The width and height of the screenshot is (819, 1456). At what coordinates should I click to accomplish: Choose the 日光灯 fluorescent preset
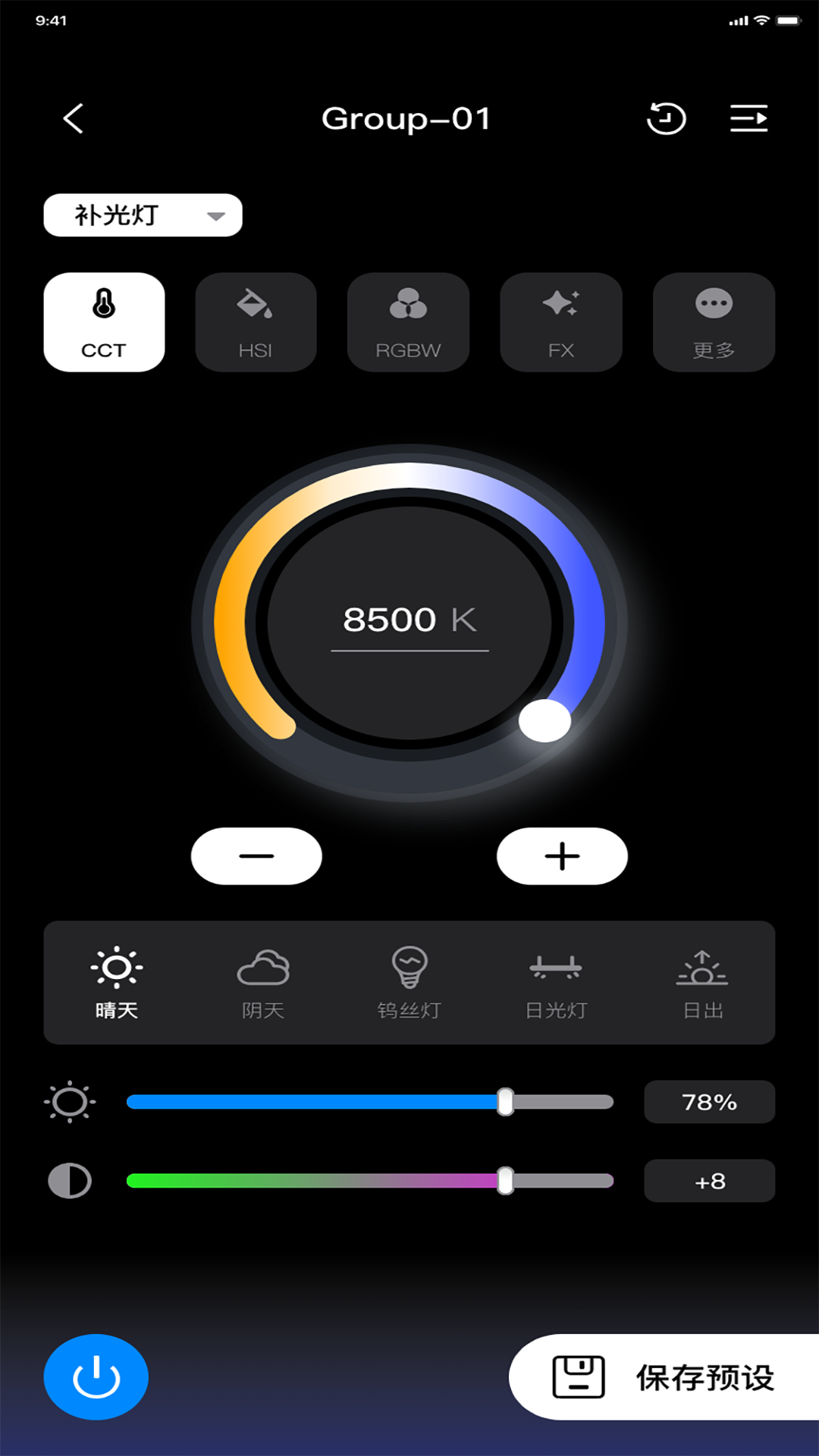tap(556, 983)
